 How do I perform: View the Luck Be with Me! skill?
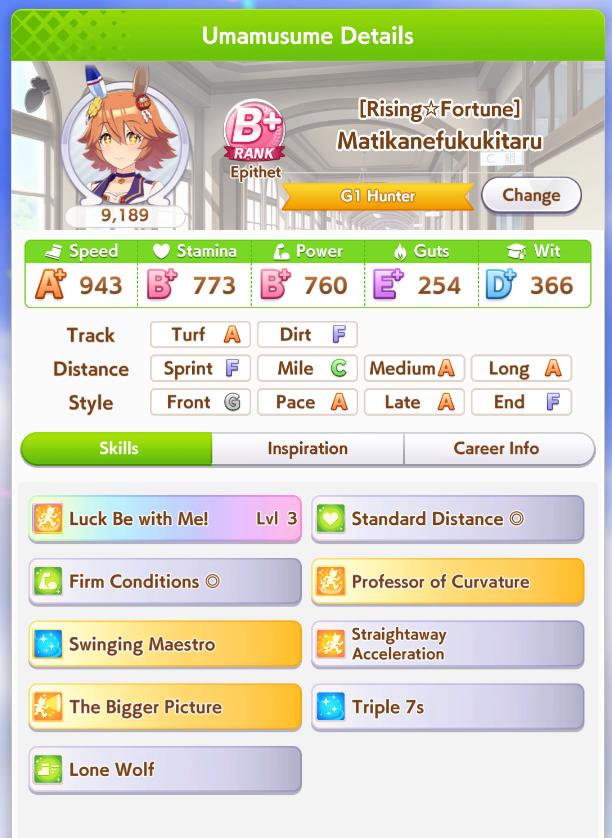[165, 519]
